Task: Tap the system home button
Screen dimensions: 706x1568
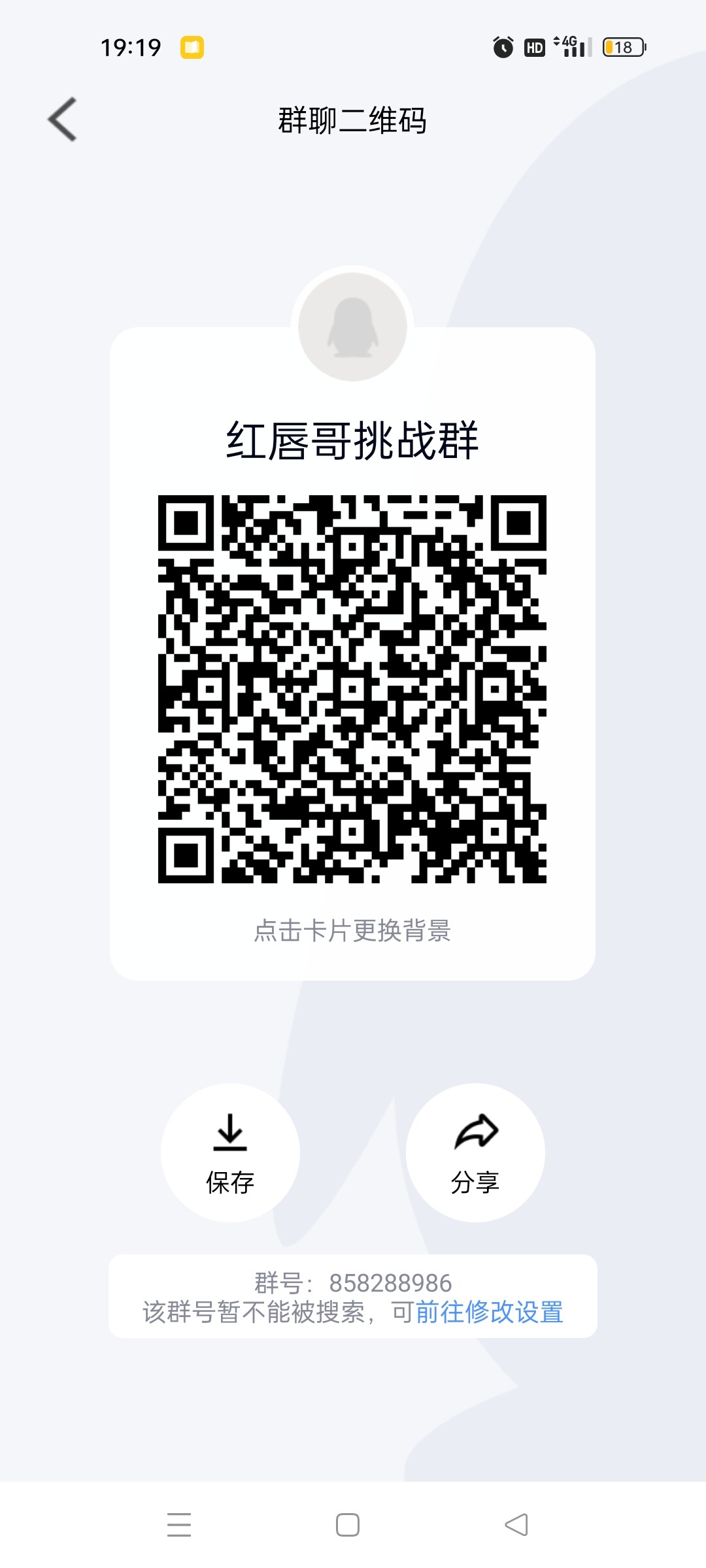Action: coord(348,1525)
